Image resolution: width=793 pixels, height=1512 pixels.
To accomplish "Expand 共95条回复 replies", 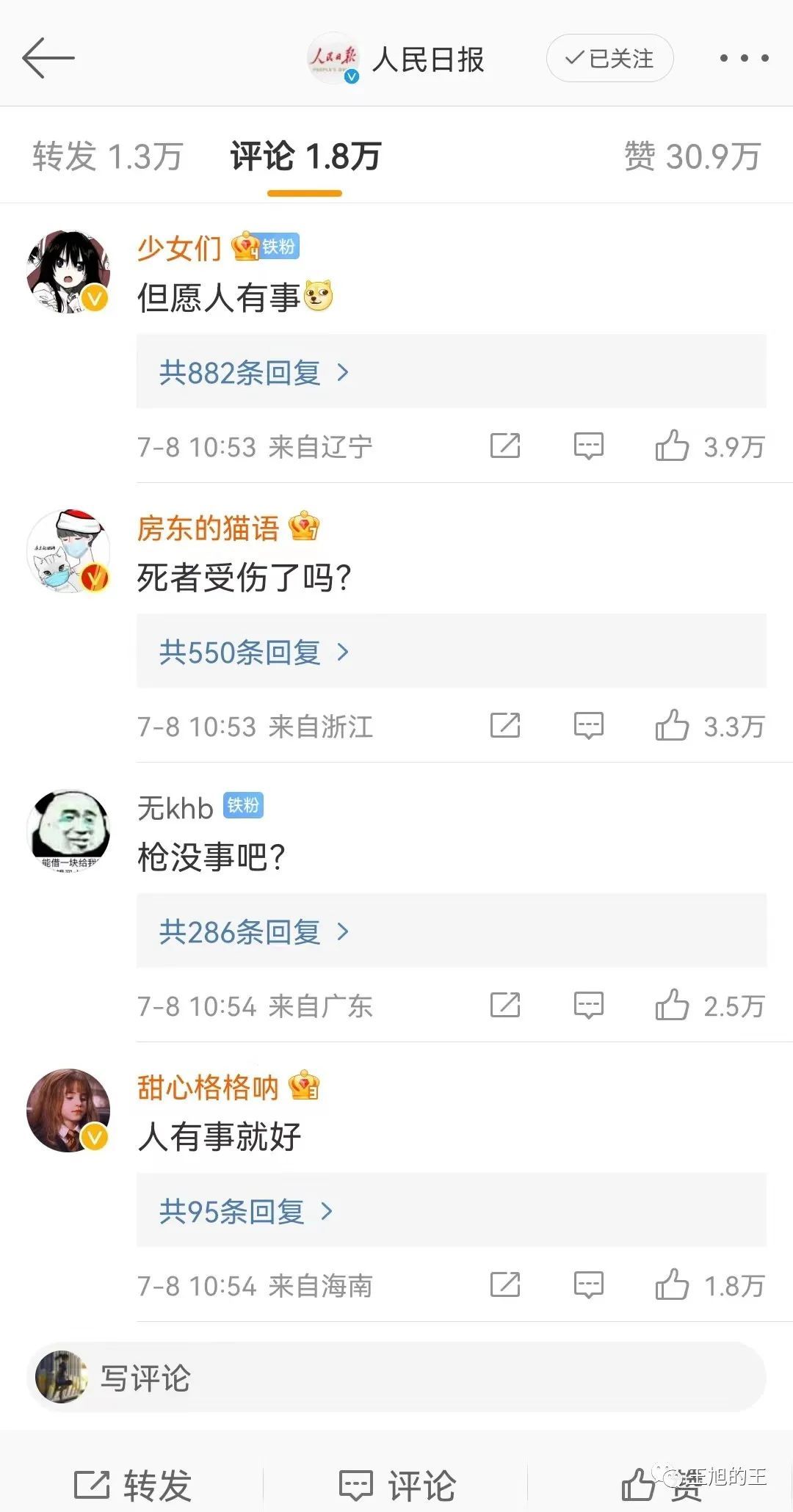I will click(246, 1211).
